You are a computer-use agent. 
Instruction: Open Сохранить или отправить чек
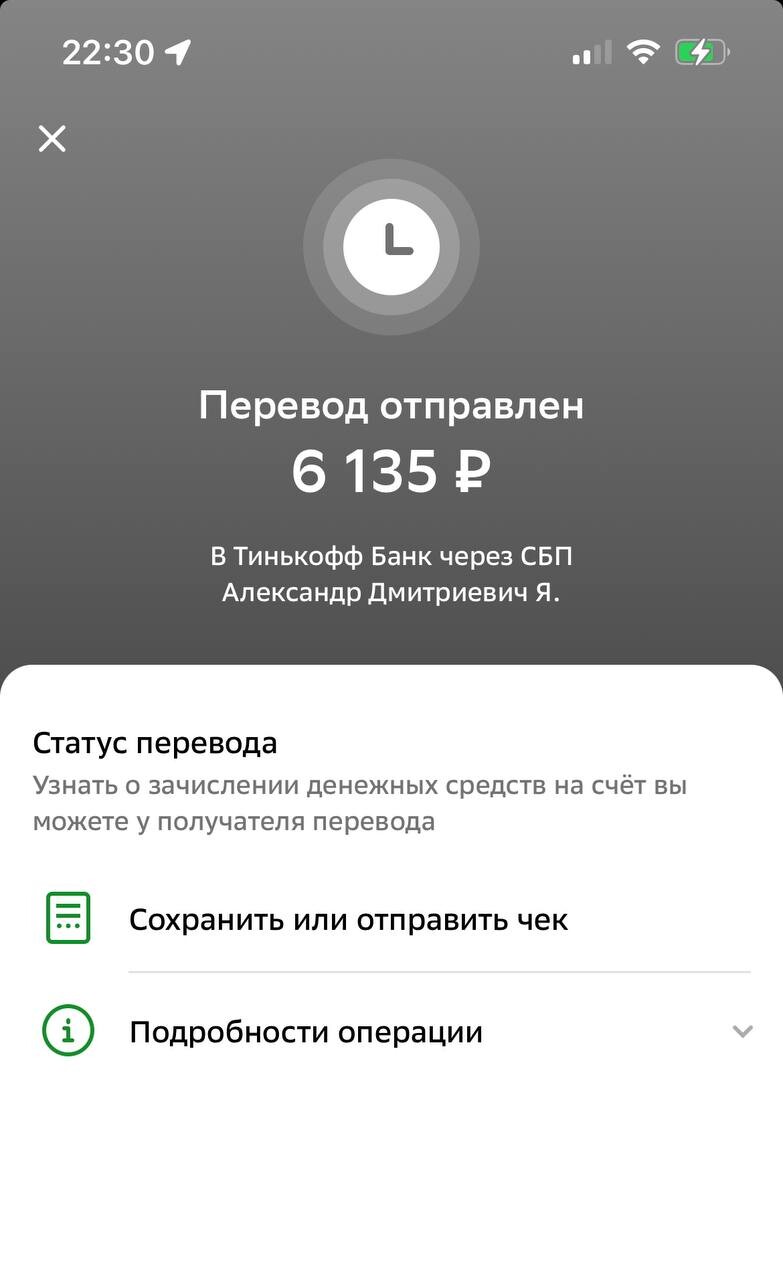(x=391, y=919)
